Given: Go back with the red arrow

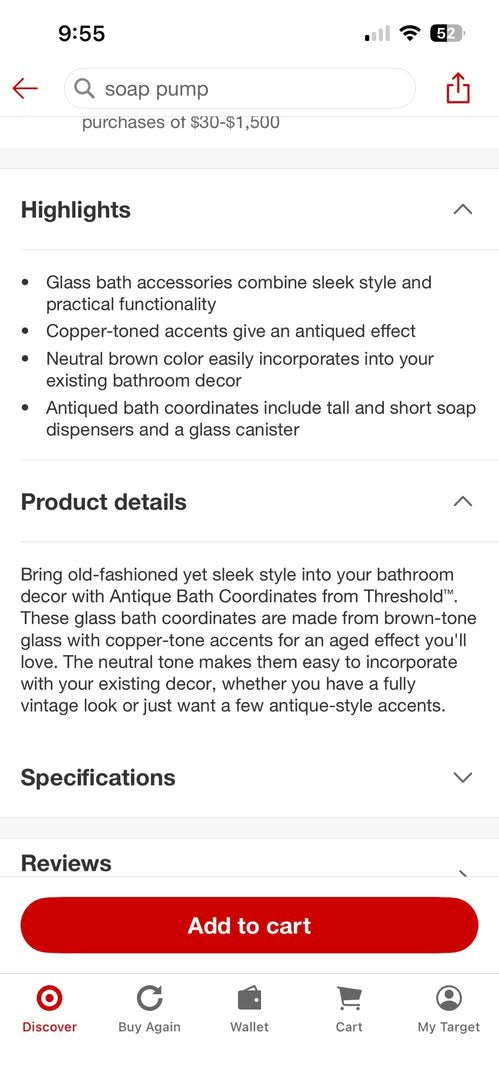Looking at the screenshot, I should [x=25, y=88].
